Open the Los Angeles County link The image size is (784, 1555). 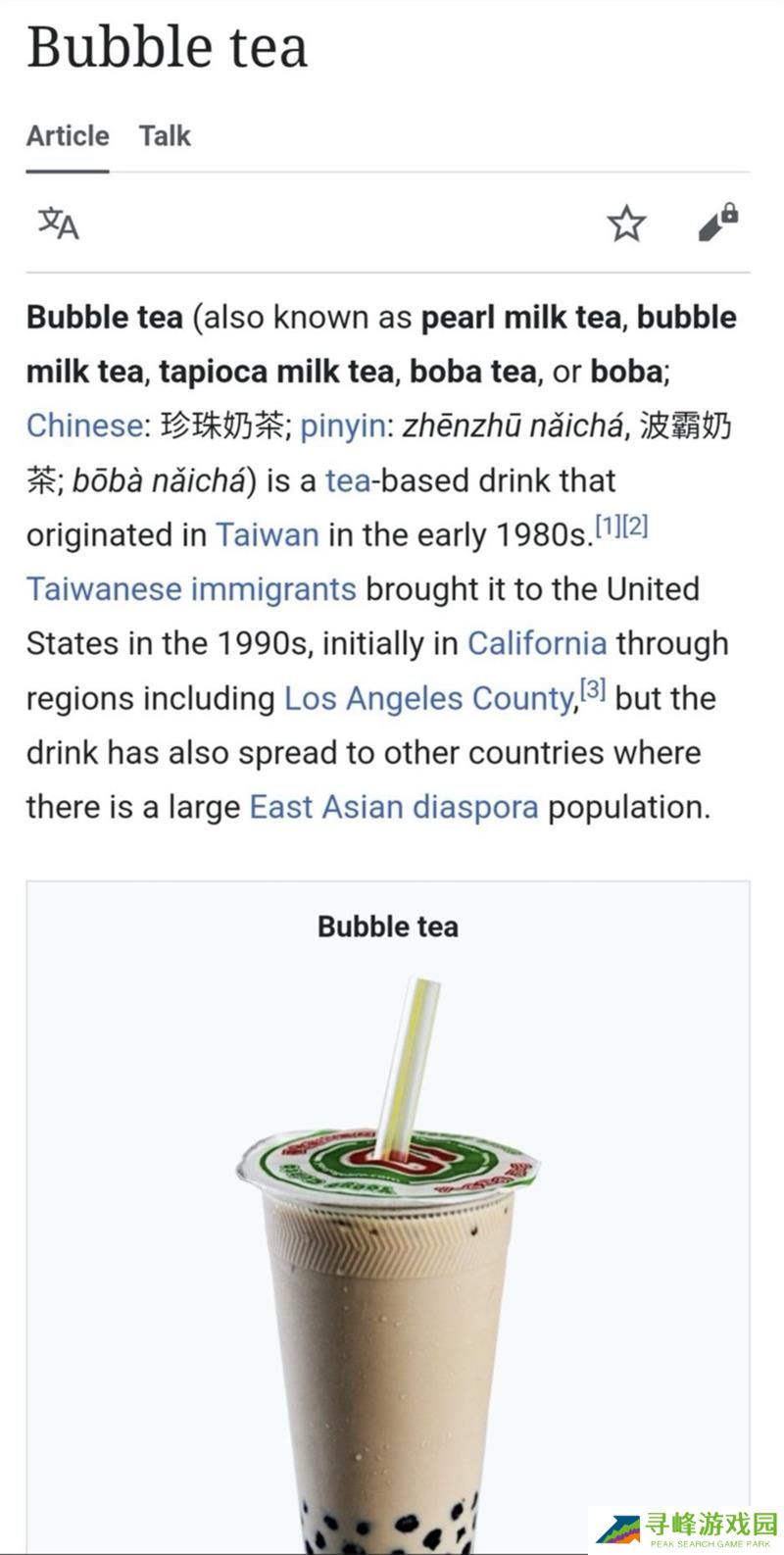(428, 698)
